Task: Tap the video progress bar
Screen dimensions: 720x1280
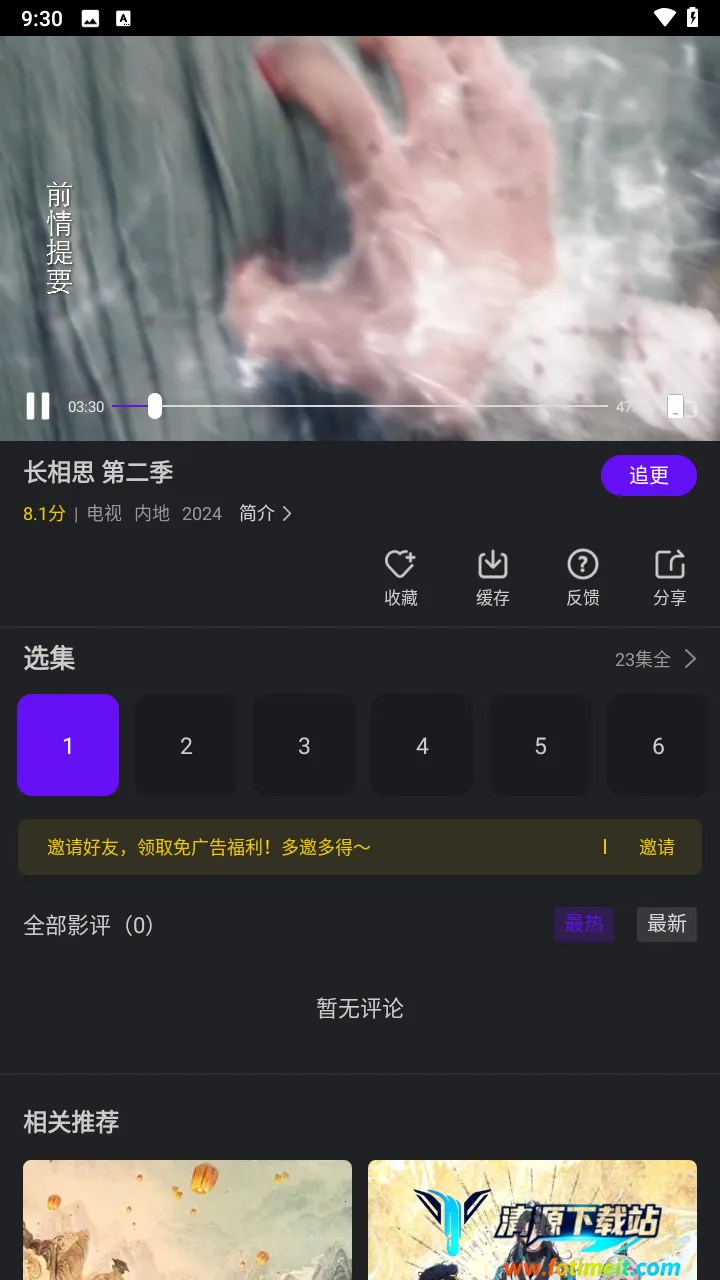Action: click(380, 406)
